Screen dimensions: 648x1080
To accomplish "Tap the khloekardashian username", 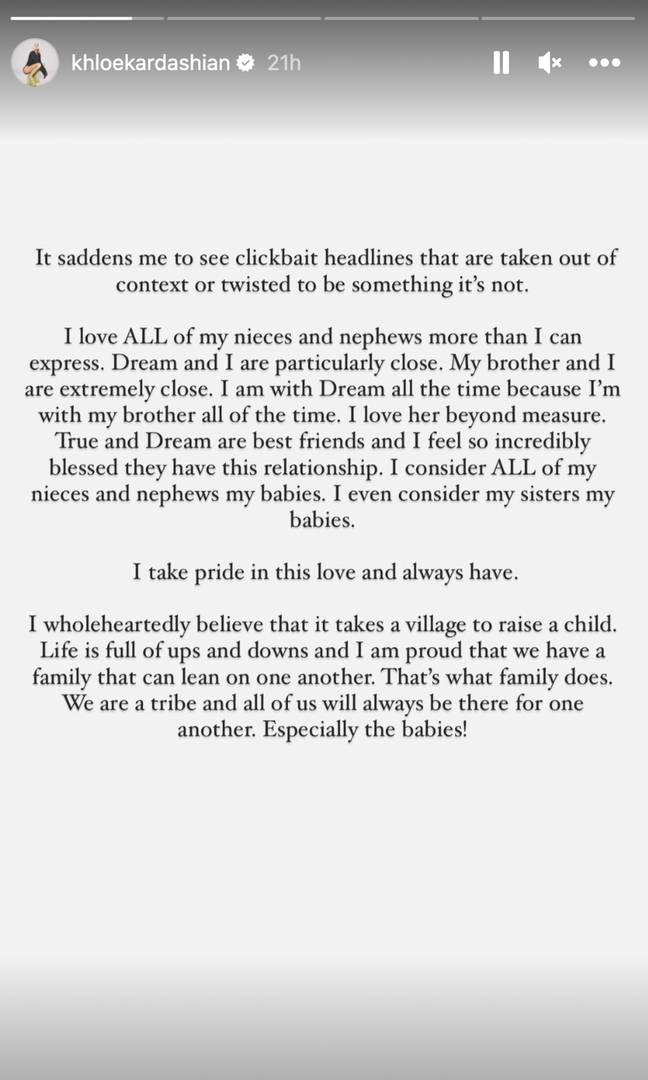I will coord(151,63).
